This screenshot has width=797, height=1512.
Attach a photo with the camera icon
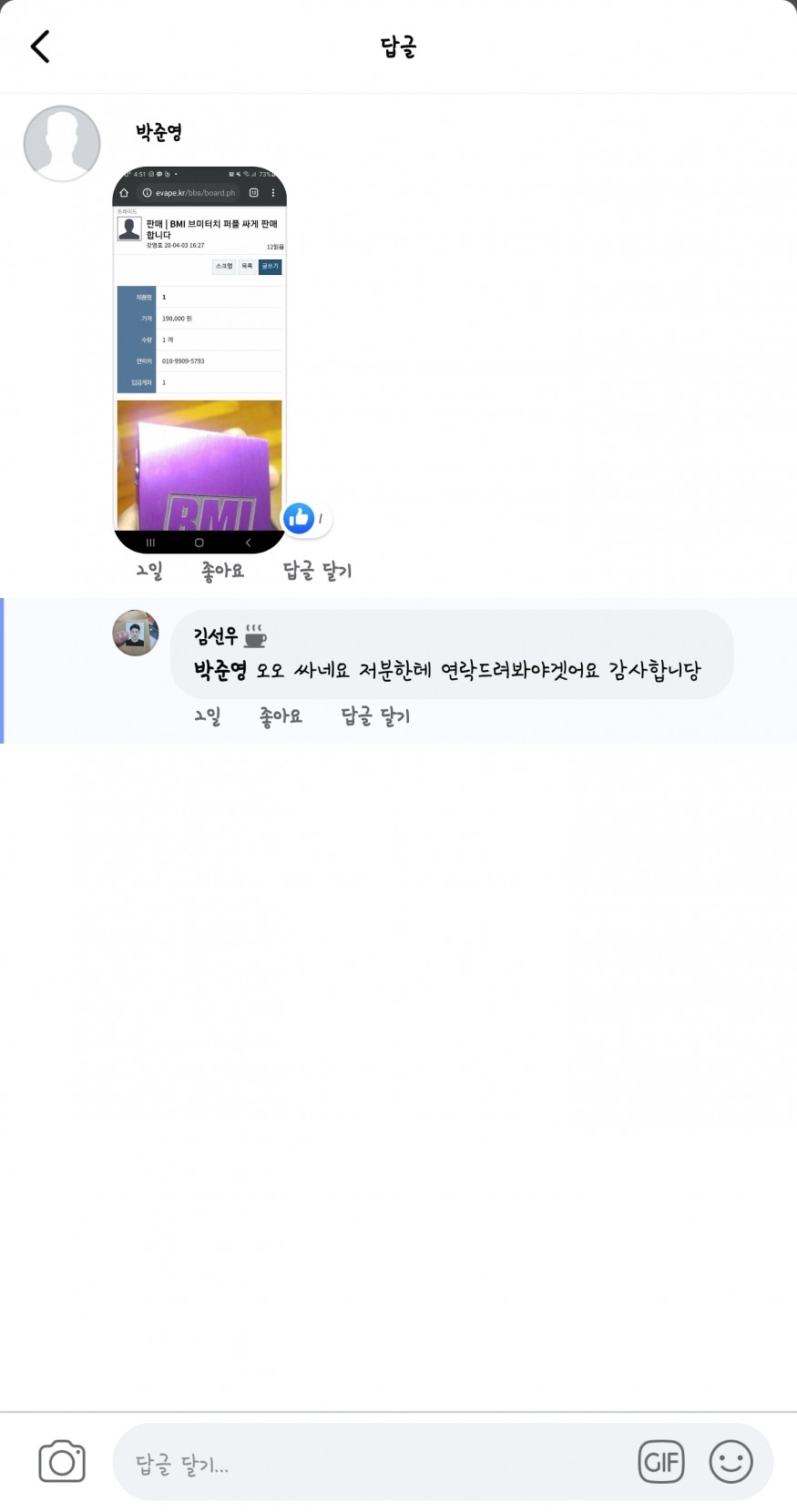tap(62, 1462)
